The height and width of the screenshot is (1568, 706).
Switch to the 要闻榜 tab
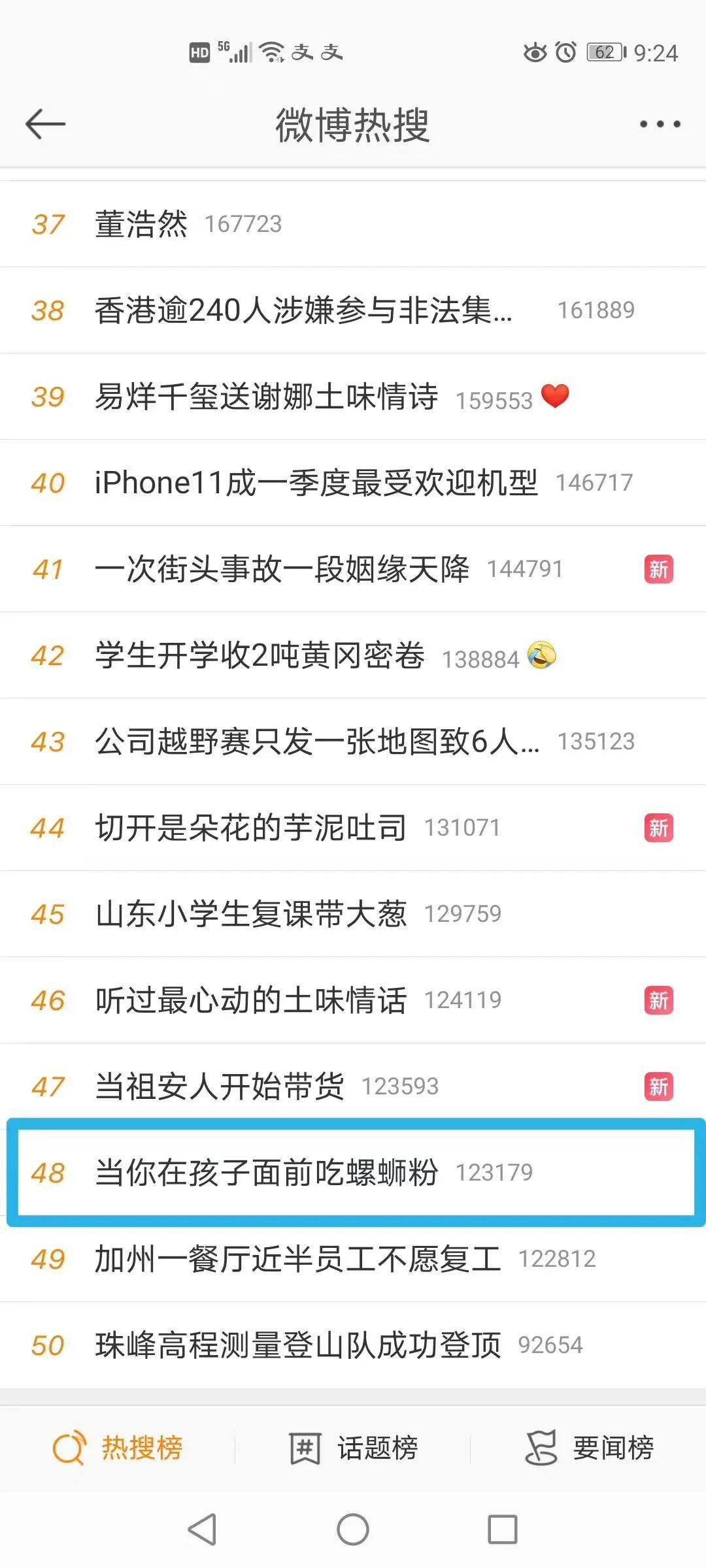588,1448
